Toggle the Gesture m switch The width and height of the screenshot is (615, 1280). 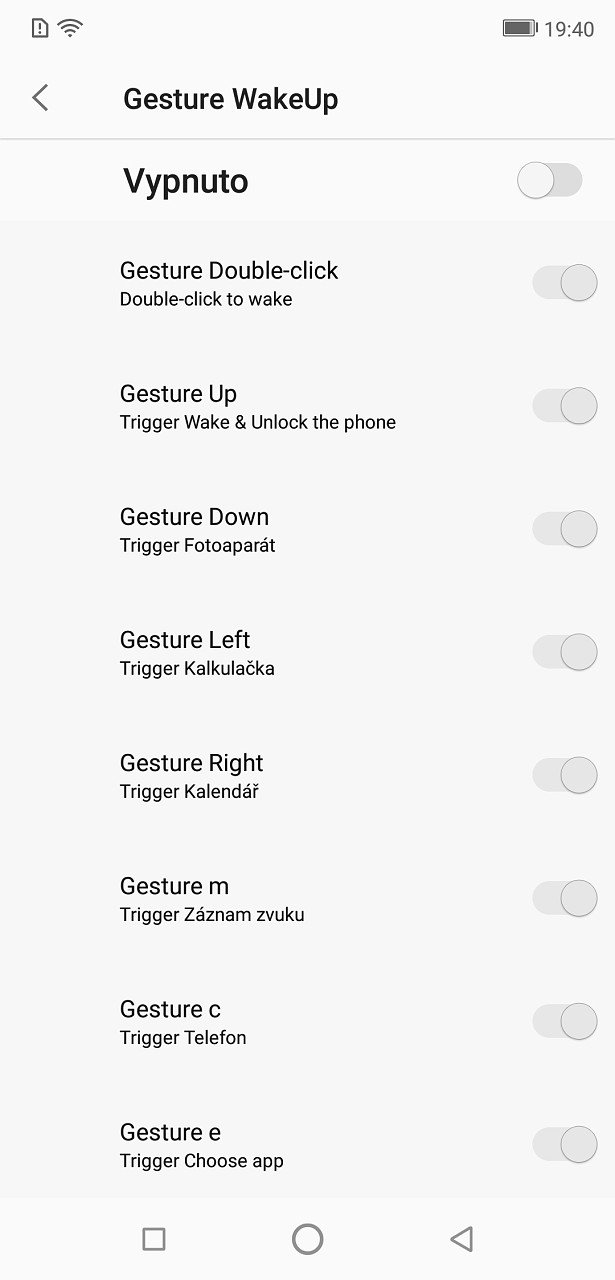[564, 898]
